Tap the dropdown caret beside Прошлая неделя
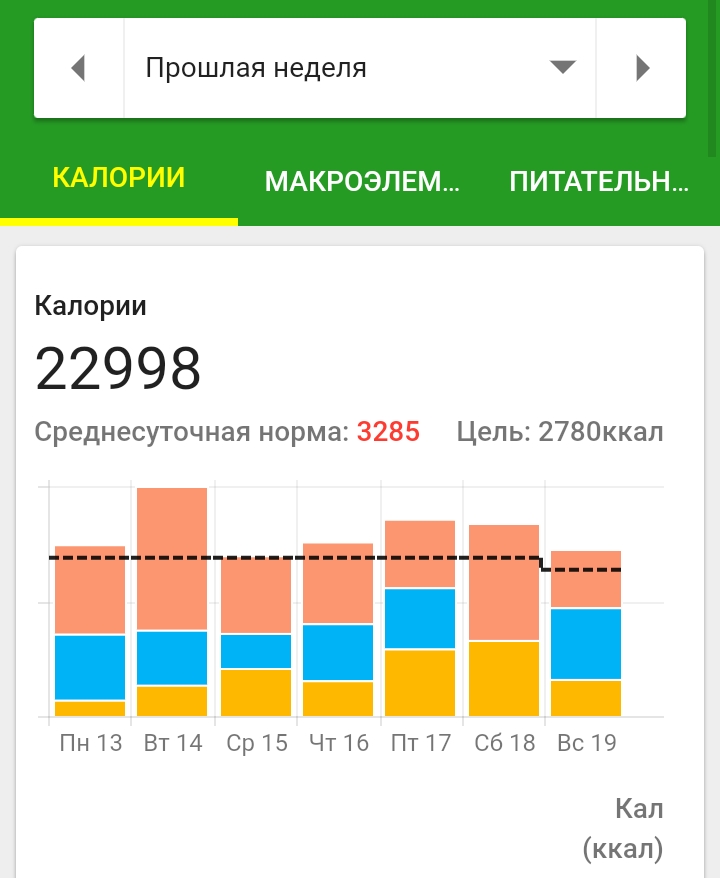The width and height of the screenshot is (720, 878). (x=565, y=66)
